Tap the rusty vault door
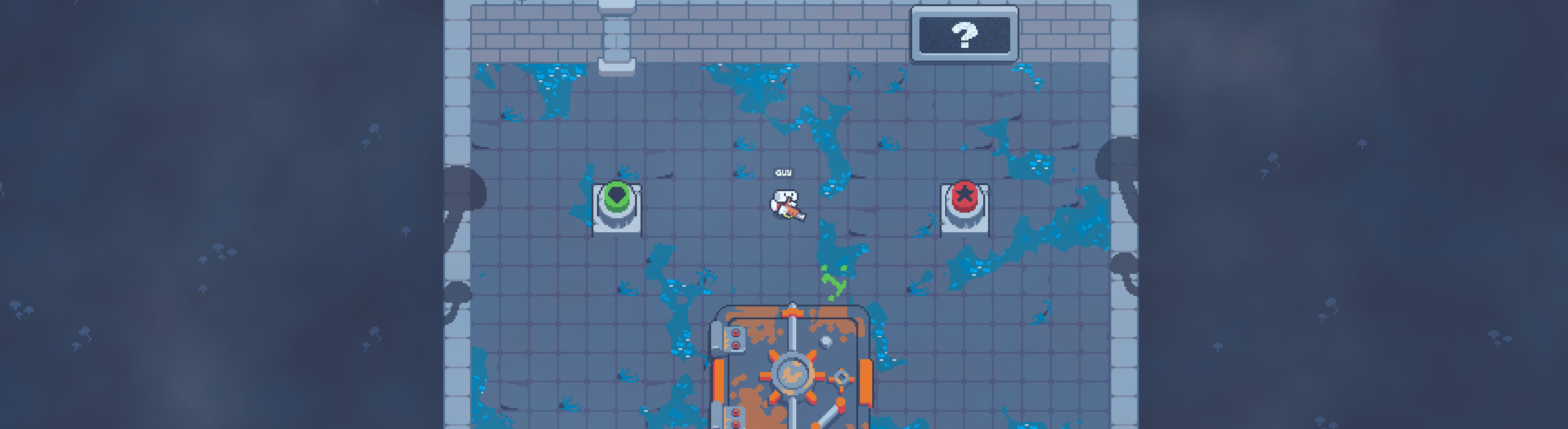Screen dimensions: 1568x429 [791, 371]
